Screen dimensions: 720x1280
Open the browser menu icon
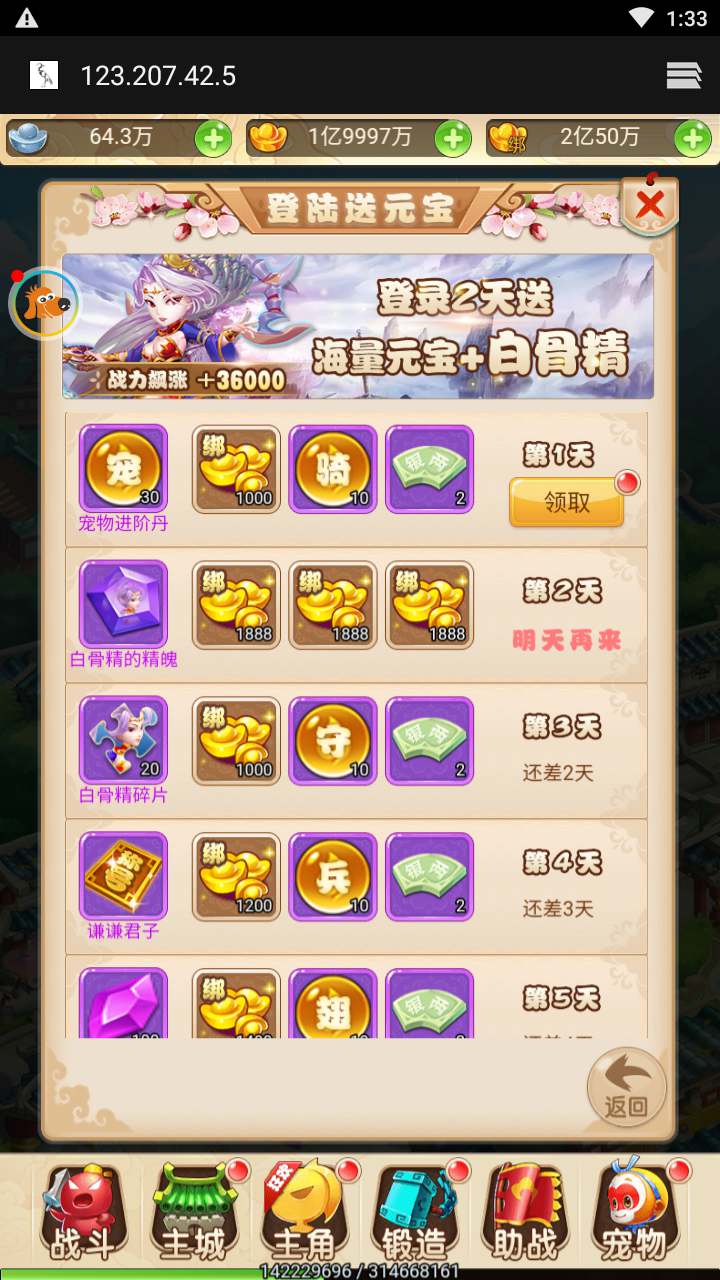coord(684,76)
